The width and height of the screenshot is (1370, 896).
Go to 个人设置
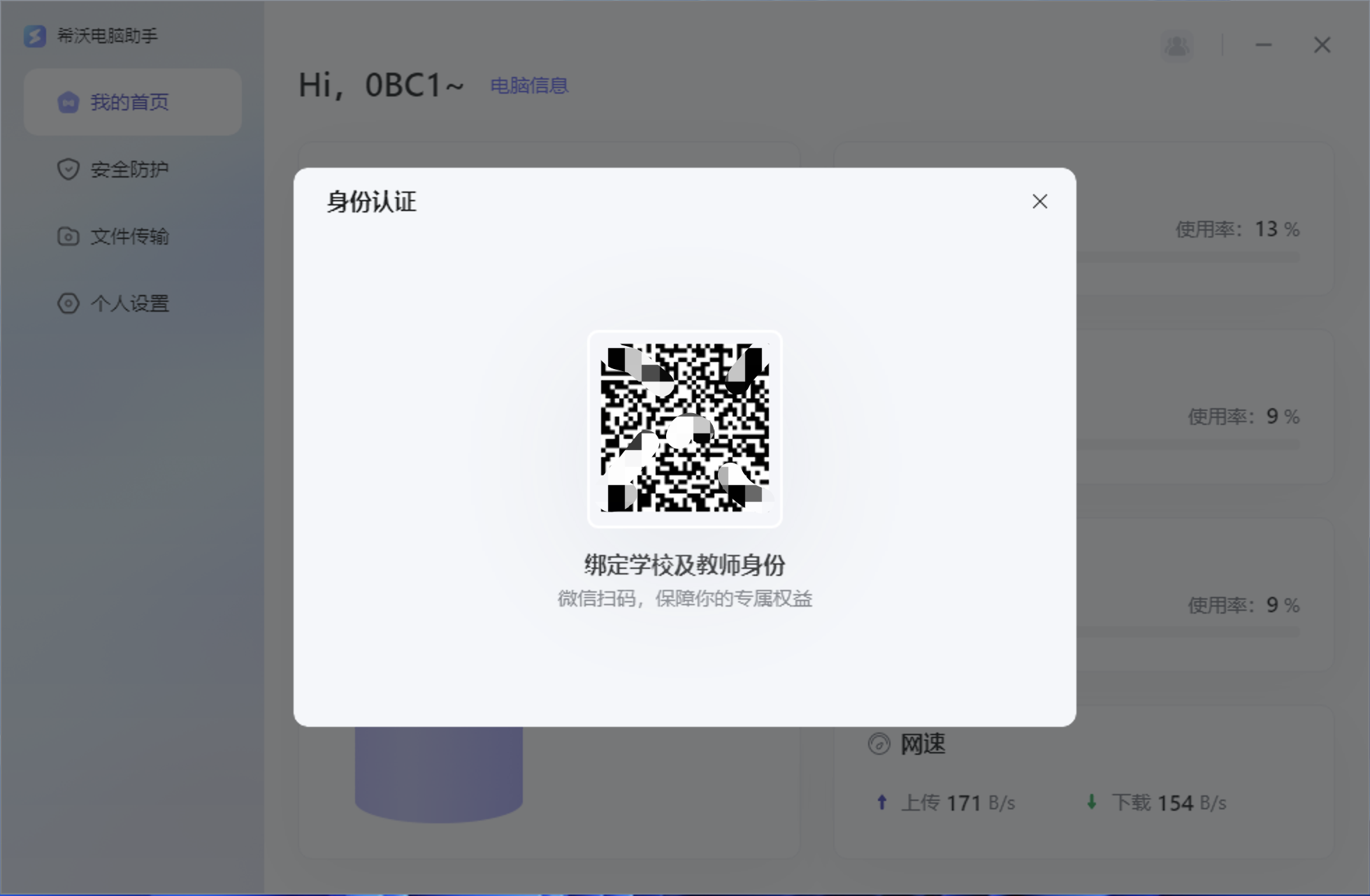tap(130, 303)
